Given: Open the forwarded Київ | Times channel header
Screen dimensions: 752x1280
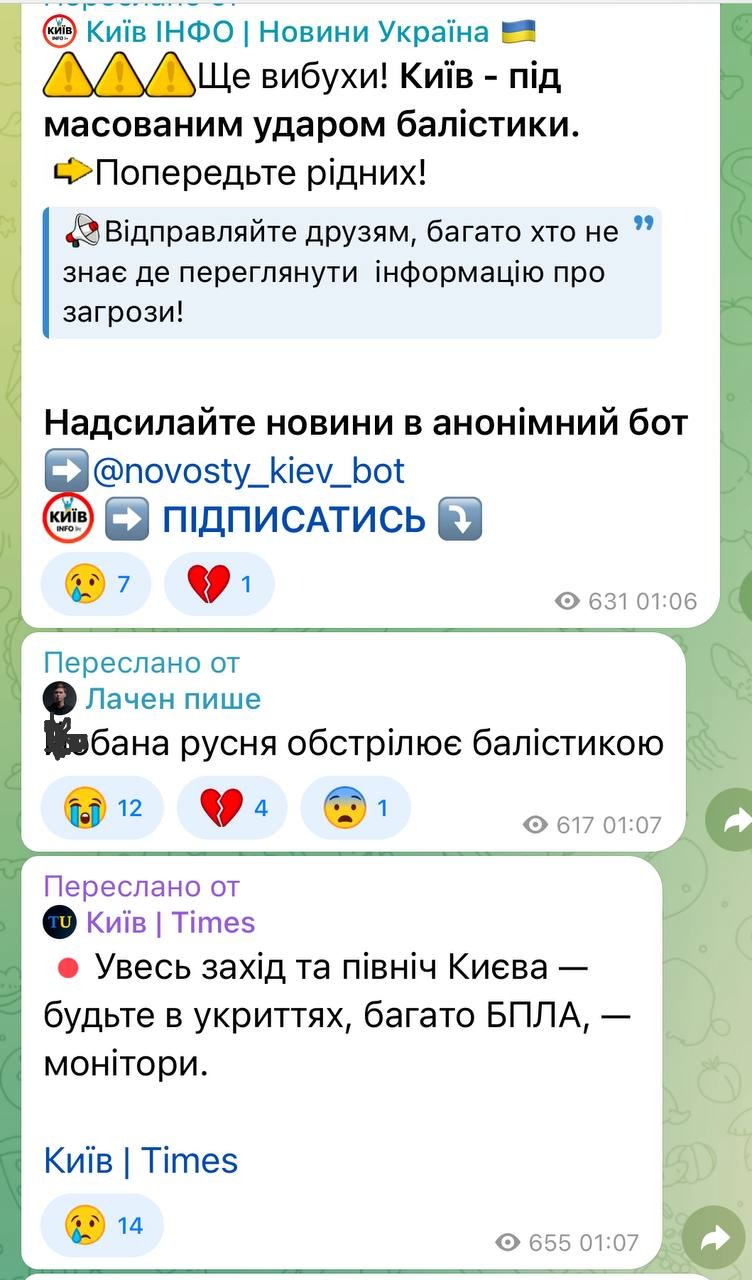Looking at the screenshot, I should tap(170, 922).
